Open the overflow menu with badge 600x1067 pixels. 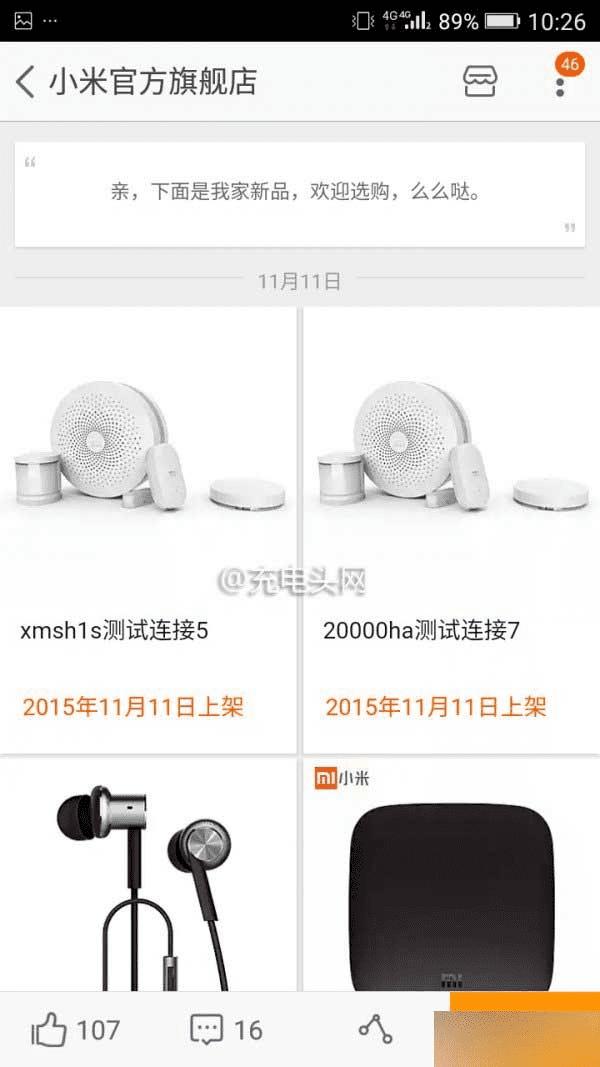coord(560,81)
